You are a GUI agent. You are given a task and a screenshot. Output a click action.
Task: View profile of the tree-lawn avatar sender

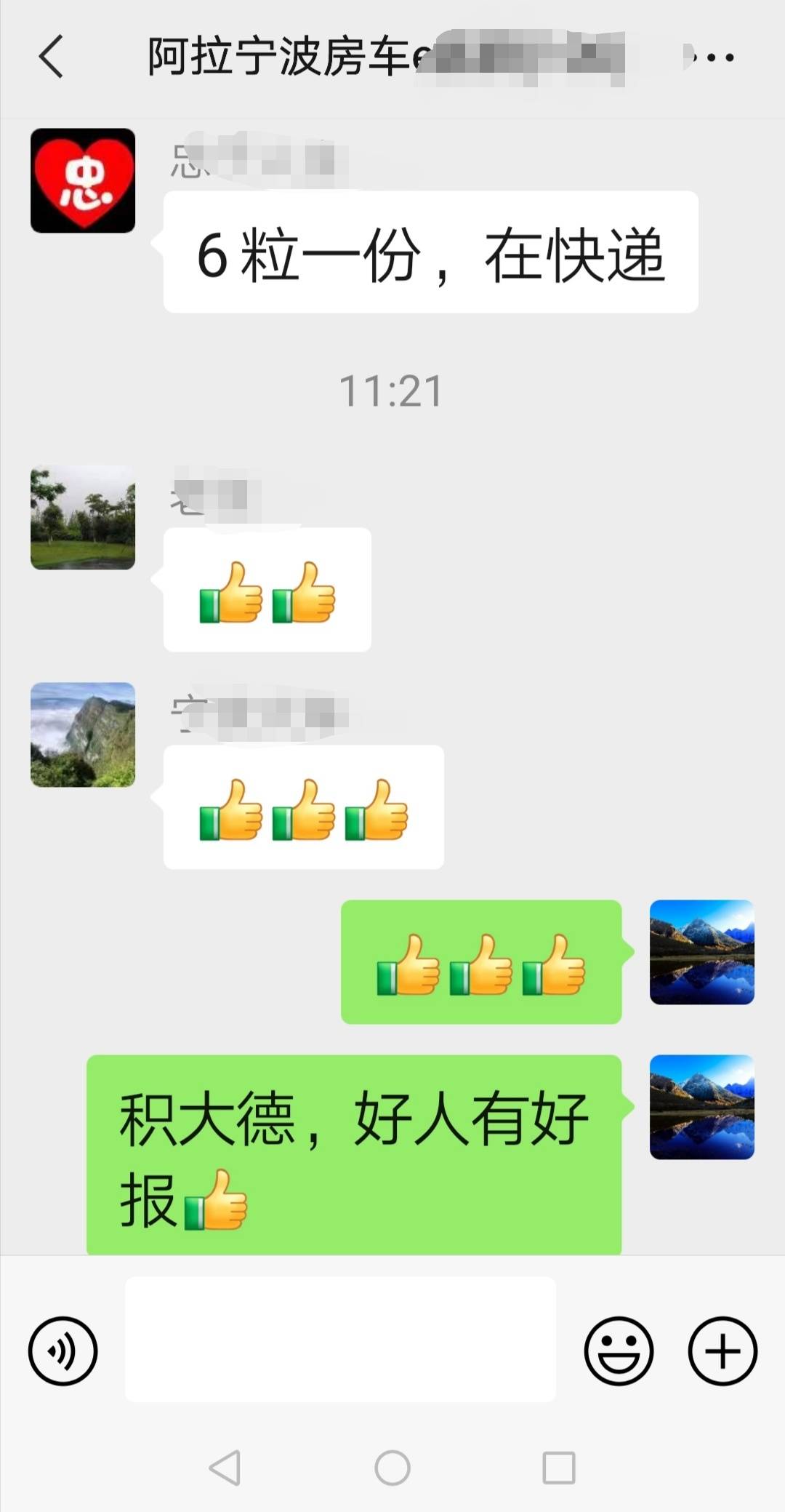(83, 517)
